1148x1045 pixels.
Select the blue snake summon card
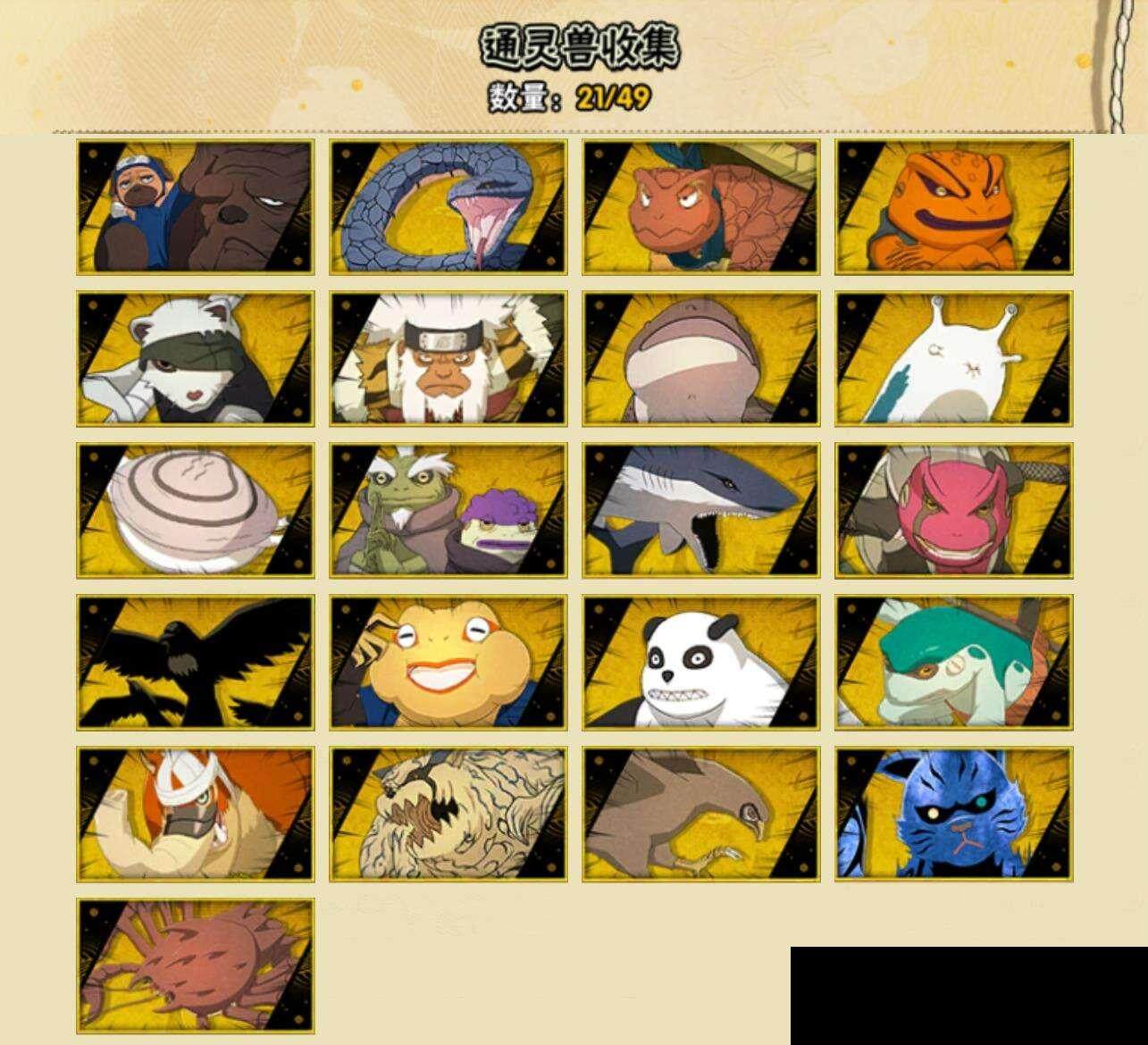(448, 207)
